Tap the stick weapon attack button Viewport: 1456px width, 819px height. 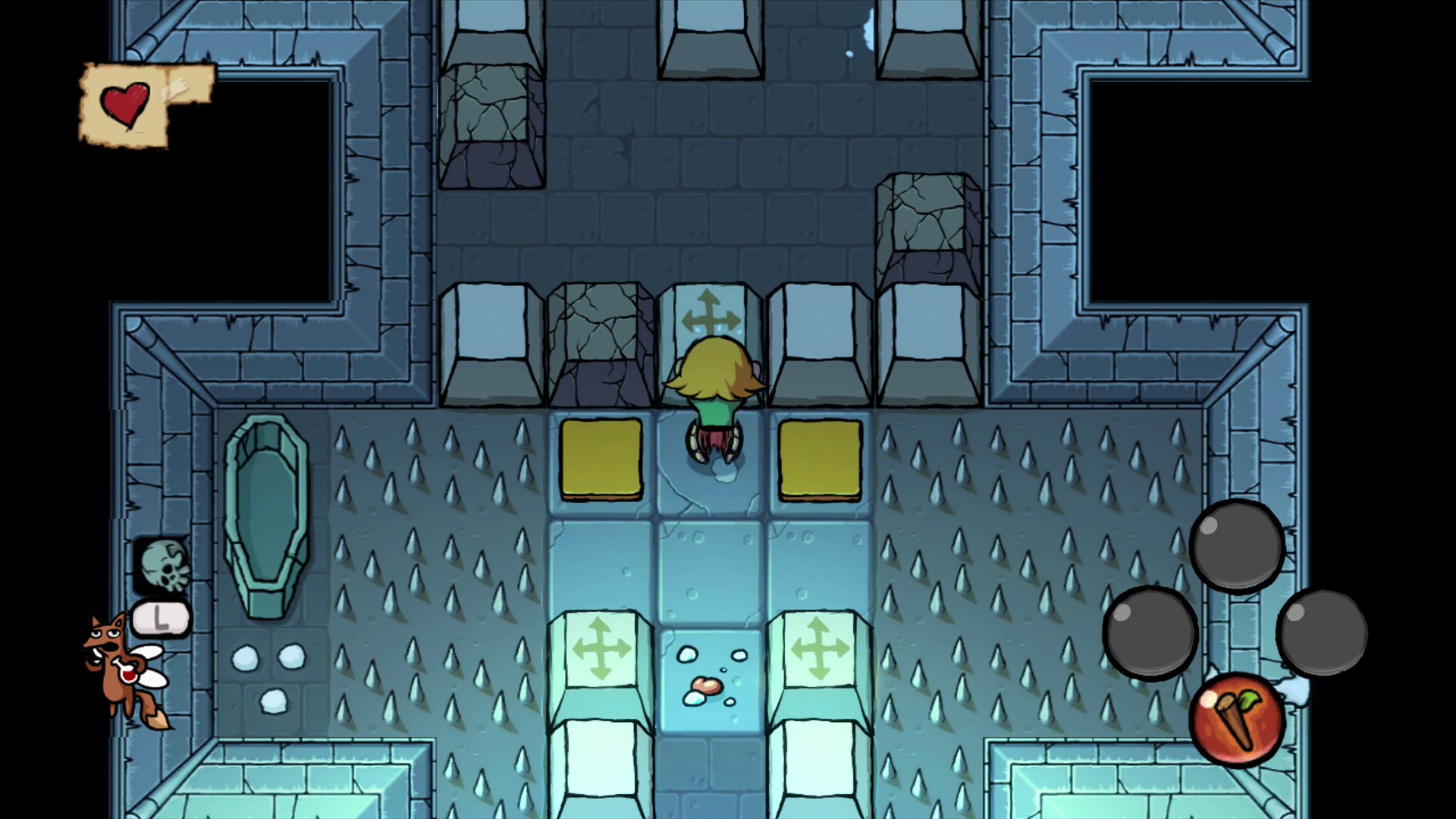click(1237, 718)
